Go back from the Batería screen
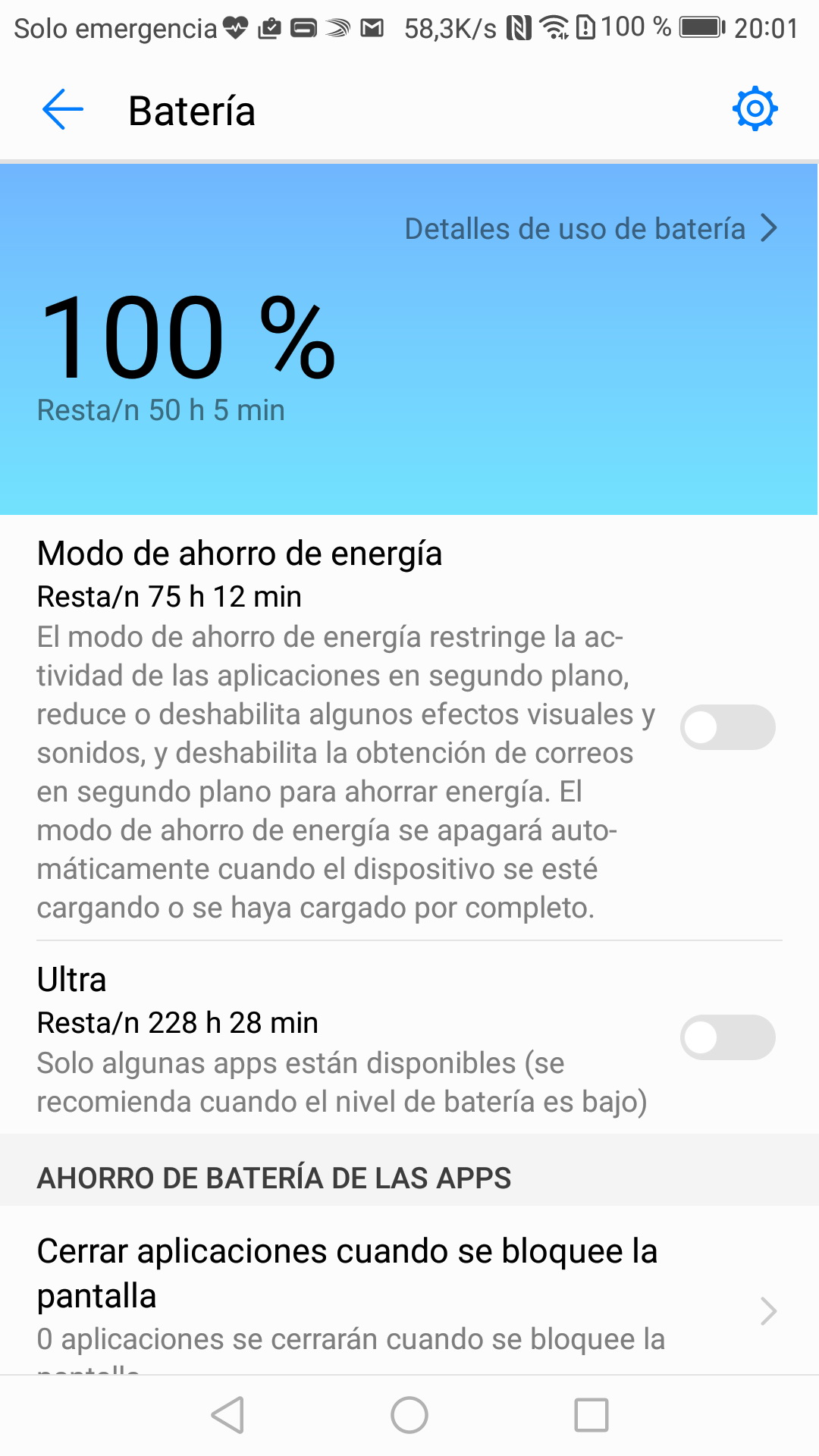The height and width of the screenshot is (1456, 819). tap(63, 110)
